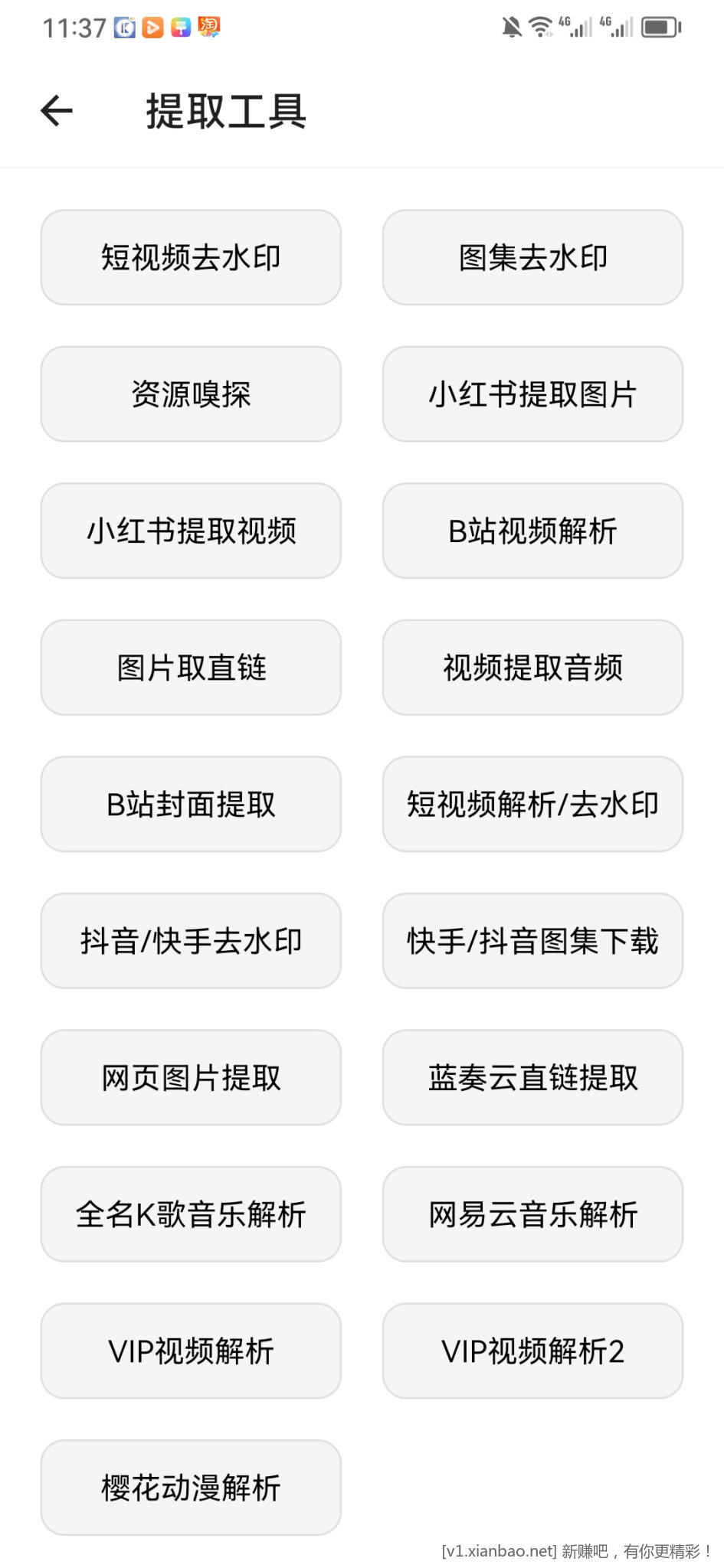Open 樱花动漫解析 tool
This screenshot has width=724, height=1568.
(191, 1488)
